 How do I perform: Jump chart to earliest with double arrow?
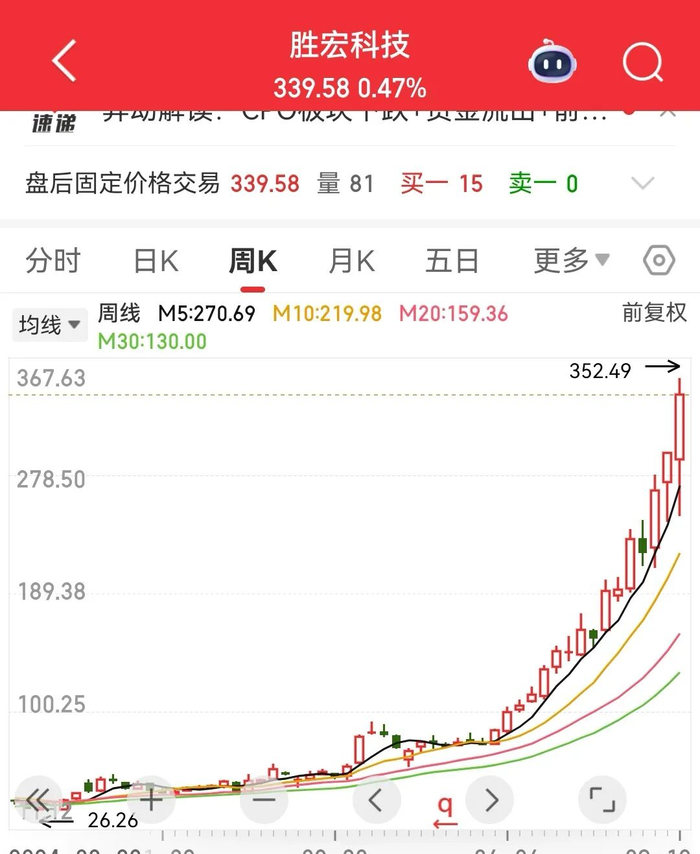pos(38,800)
